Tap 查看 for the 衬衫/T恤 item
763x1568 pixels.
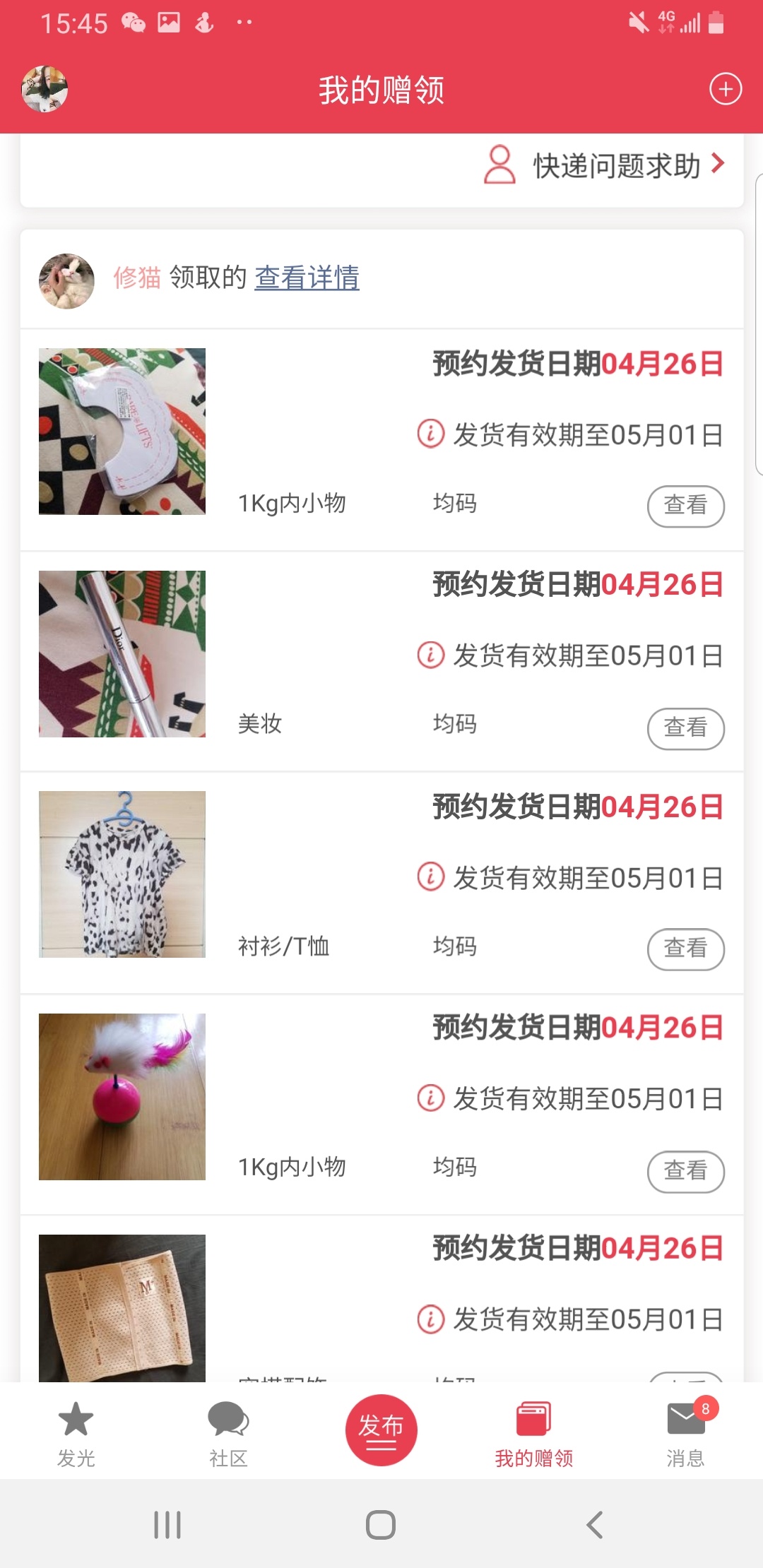pos(685,949)
